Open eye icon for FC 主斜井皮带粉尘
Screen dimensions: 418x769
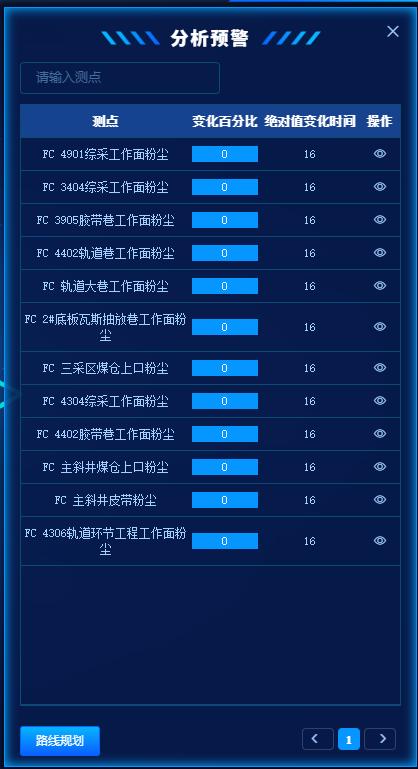pyautogui.click(x=380, y=499)
